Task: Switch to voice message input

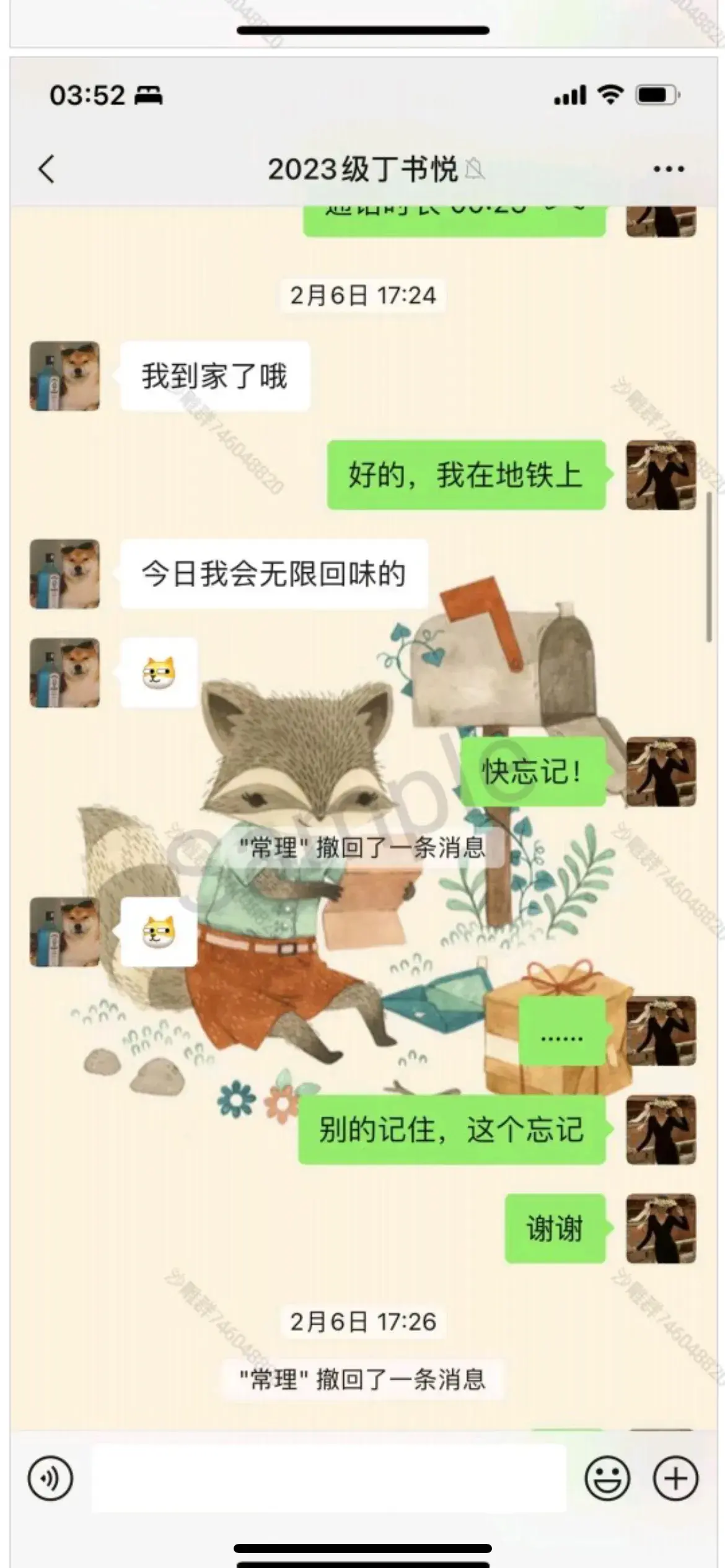Action: coord(50,1478)
